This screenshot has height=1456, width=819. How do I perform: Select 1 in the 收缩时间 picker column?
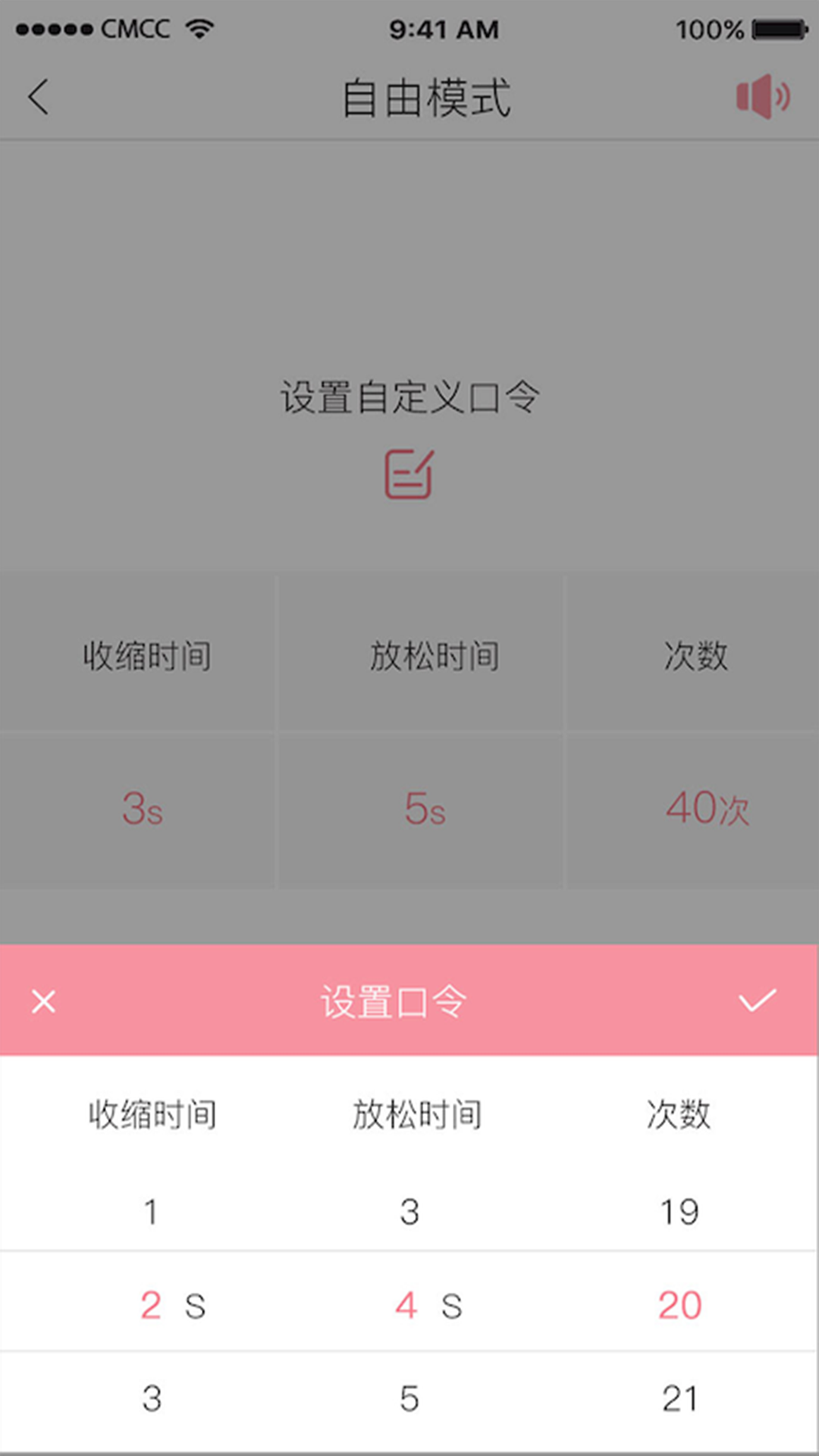pos(151,1212)
